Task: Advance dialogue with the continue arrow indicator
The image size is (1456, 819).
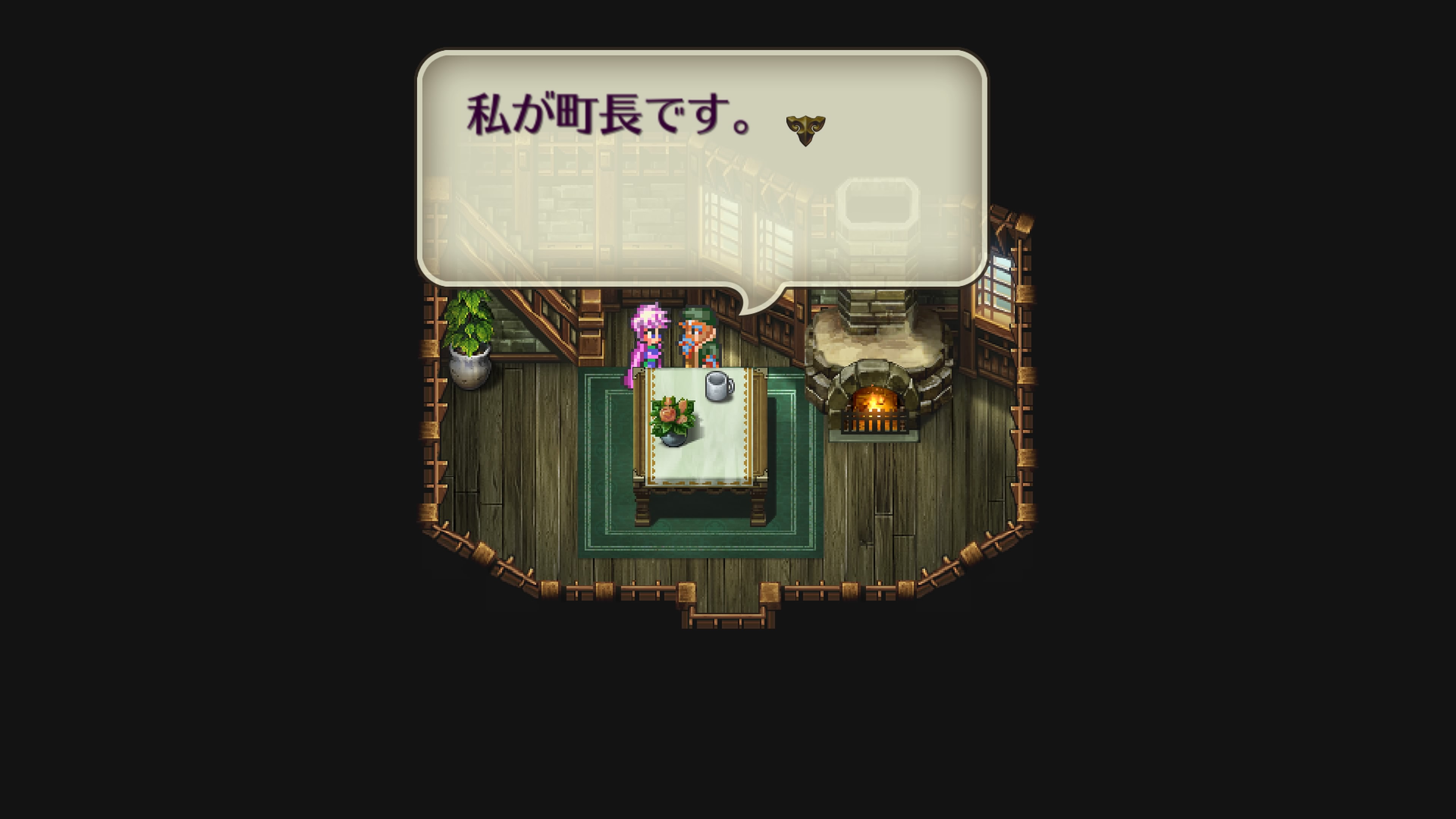Action: click(x=805, y=130)
